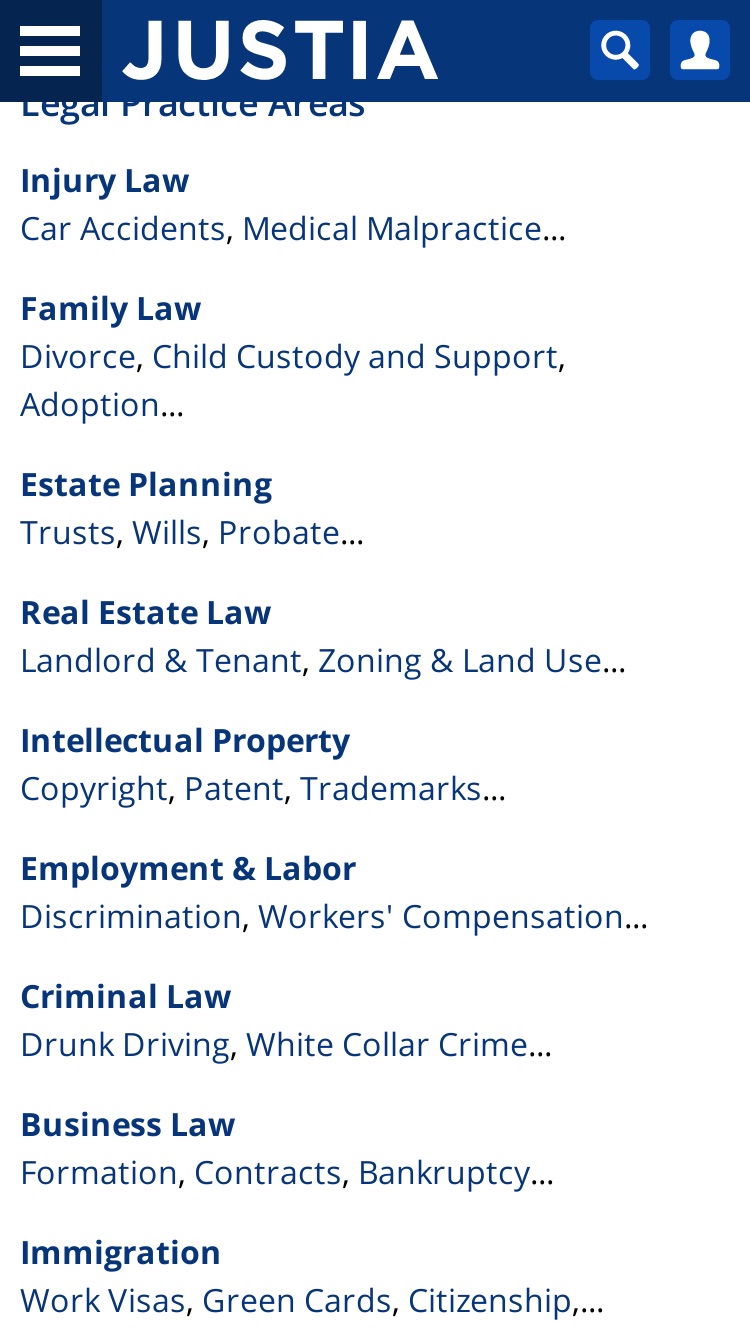
Task: Select Workers' Compensation
Action: [x=441, y=917]
